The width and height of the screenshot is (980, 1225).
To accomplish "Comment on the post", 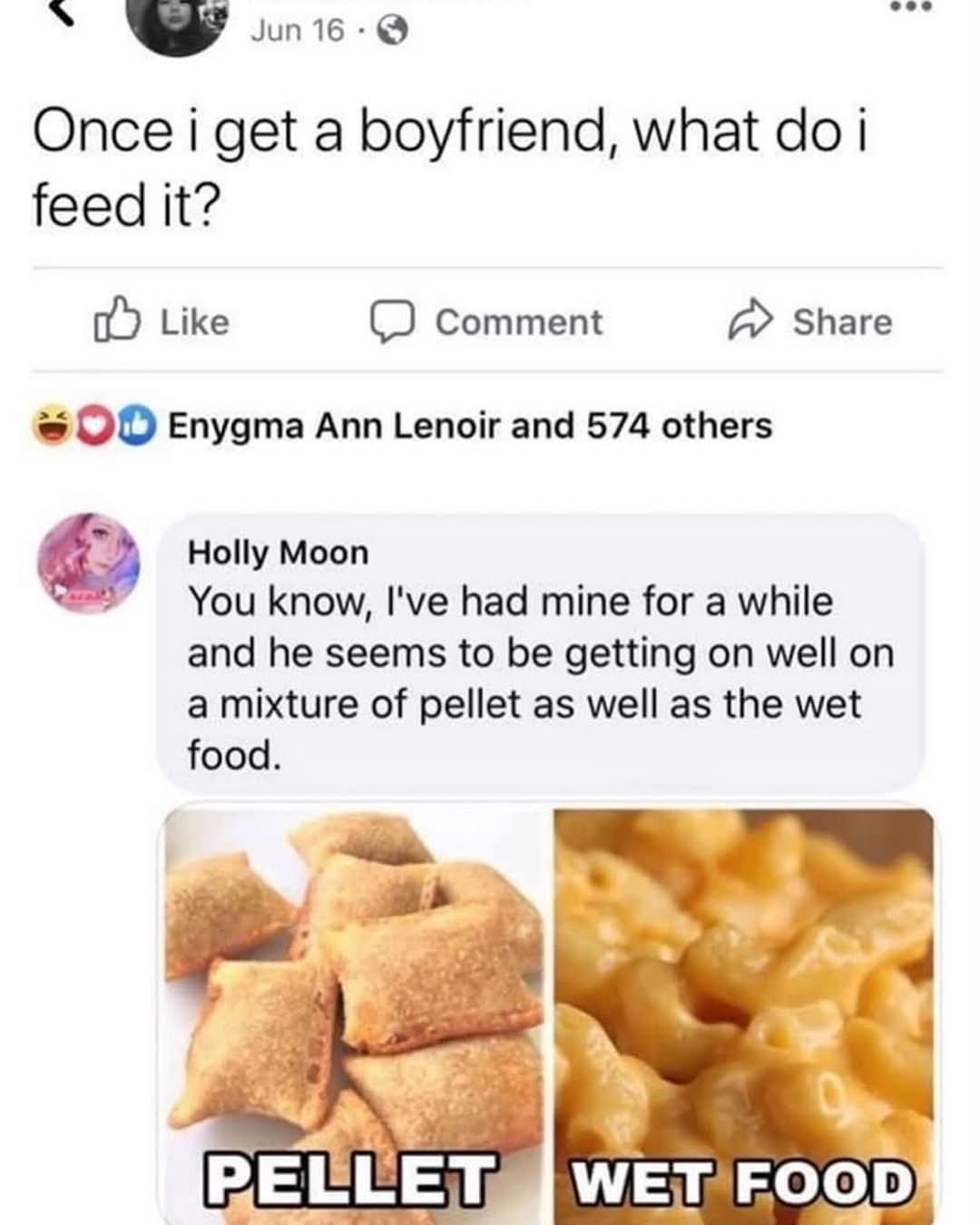I will click(x=485, y=322).
